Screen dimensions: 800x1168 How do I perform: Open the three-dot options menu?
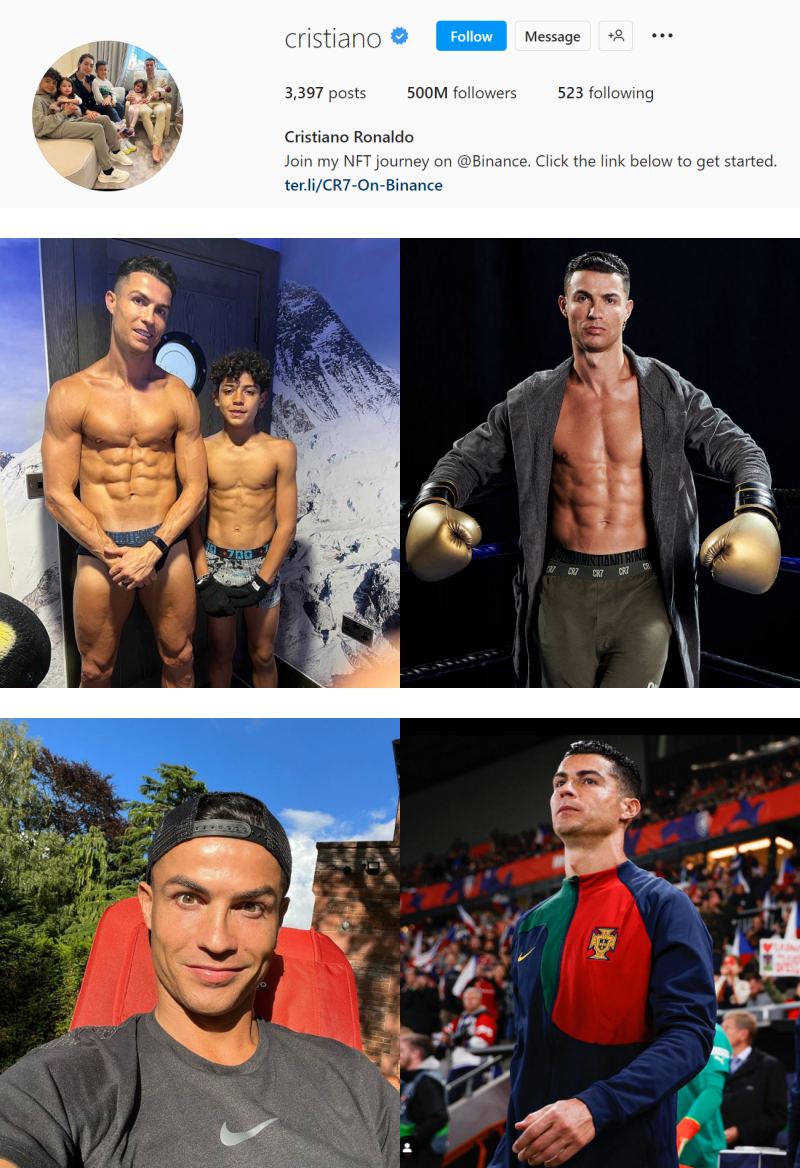point(662,36)
